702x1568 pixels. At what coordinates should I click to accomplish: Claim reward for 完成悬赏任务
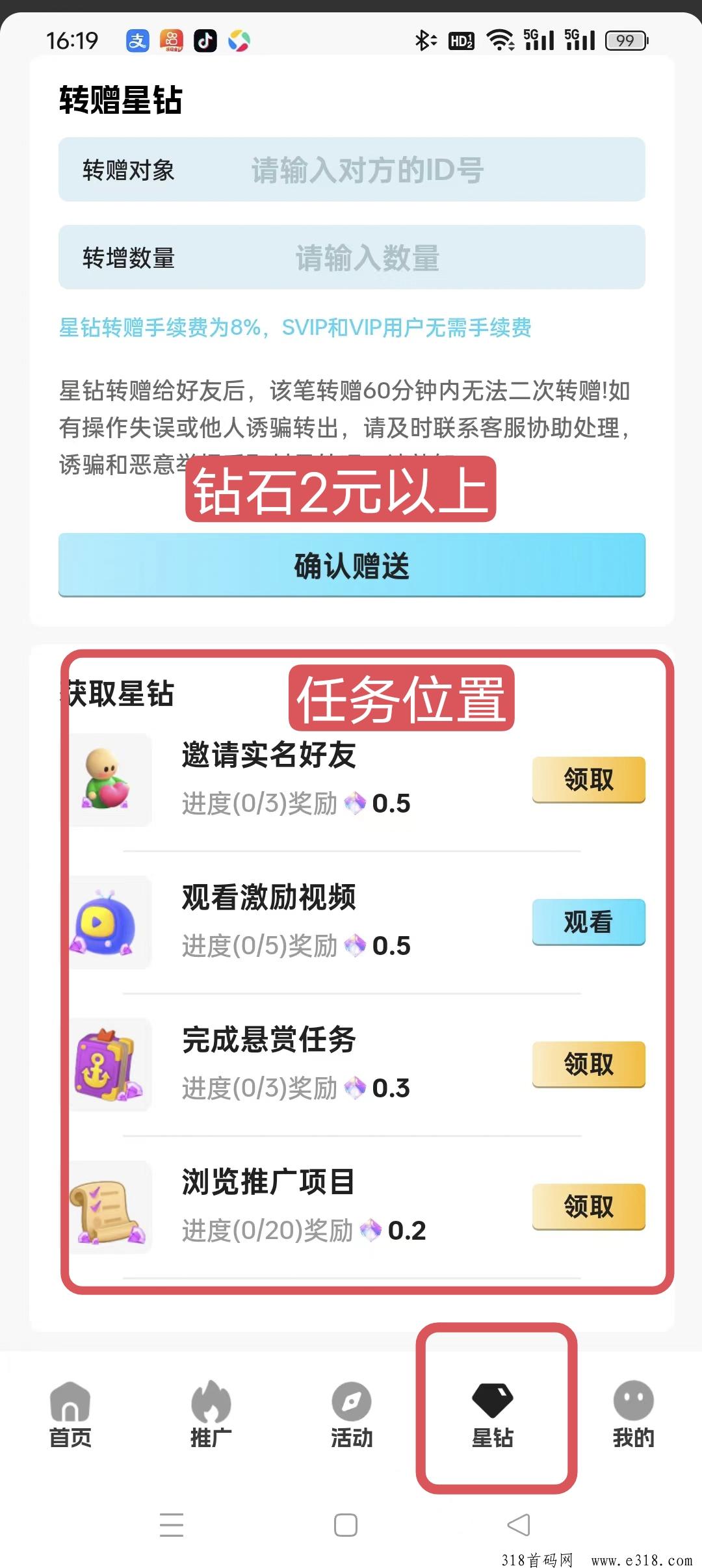click(588, 1064)
